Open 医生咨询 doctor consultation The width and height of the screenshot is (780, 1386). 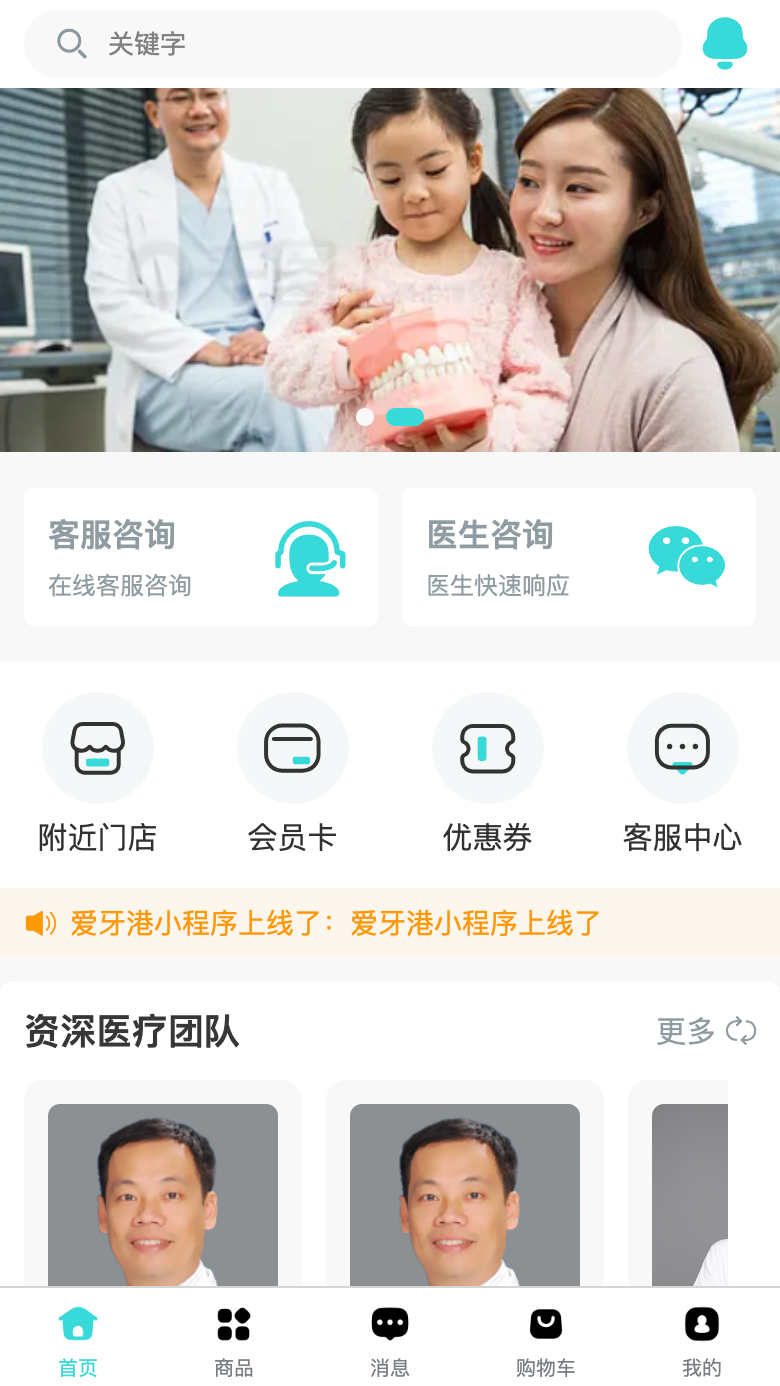(579, 557)
